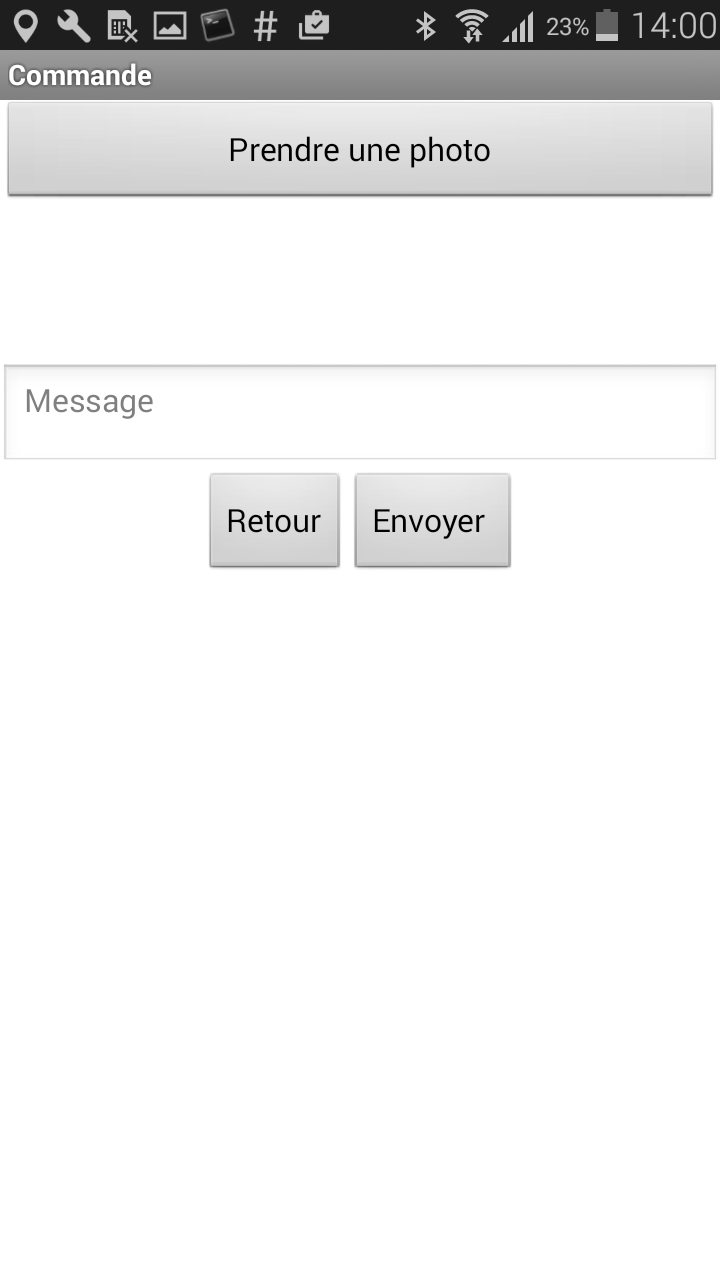
Task: Focus the Message text field
Action: 360,412
